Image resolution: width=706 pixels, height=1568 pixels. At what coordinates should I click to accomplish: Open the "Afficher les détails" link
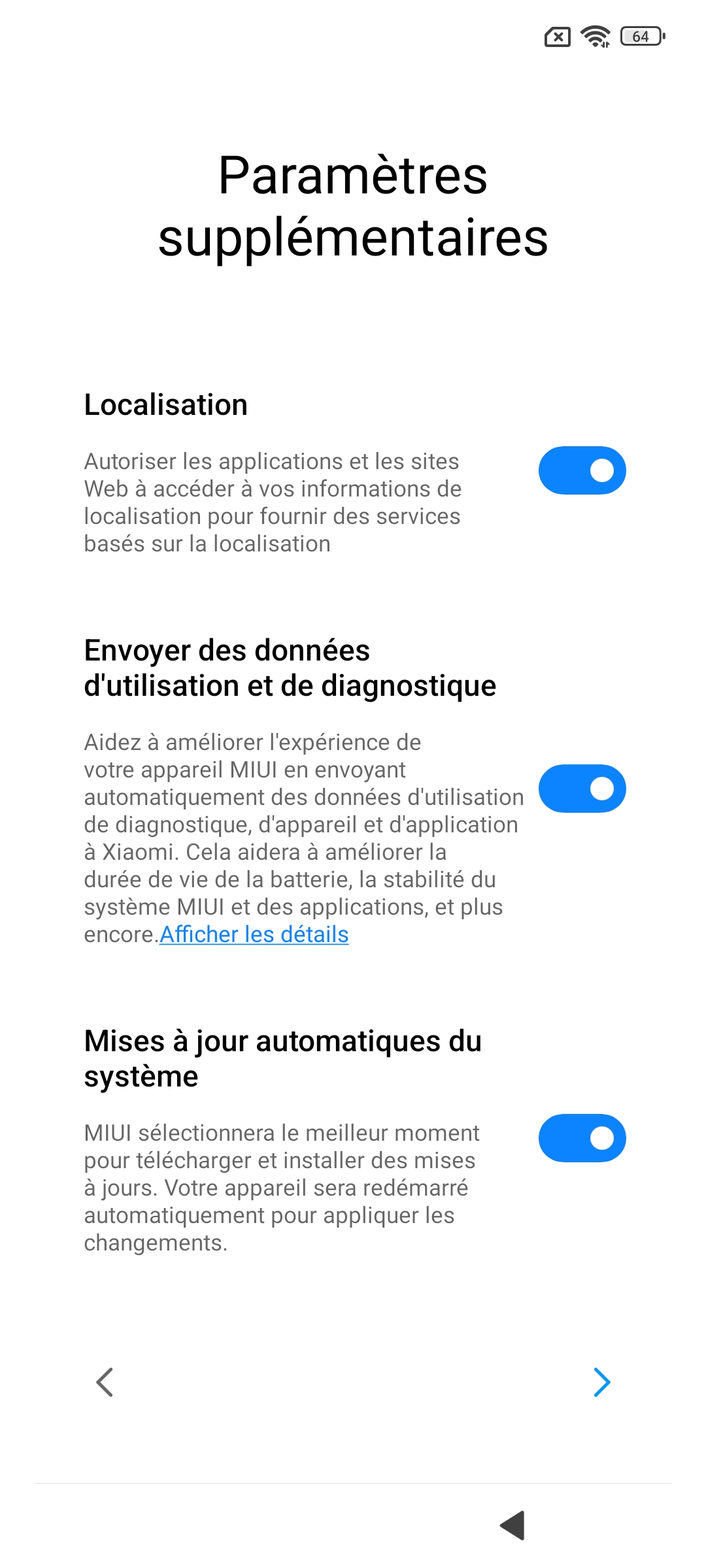pyautogui.click(x=254, y=934)
